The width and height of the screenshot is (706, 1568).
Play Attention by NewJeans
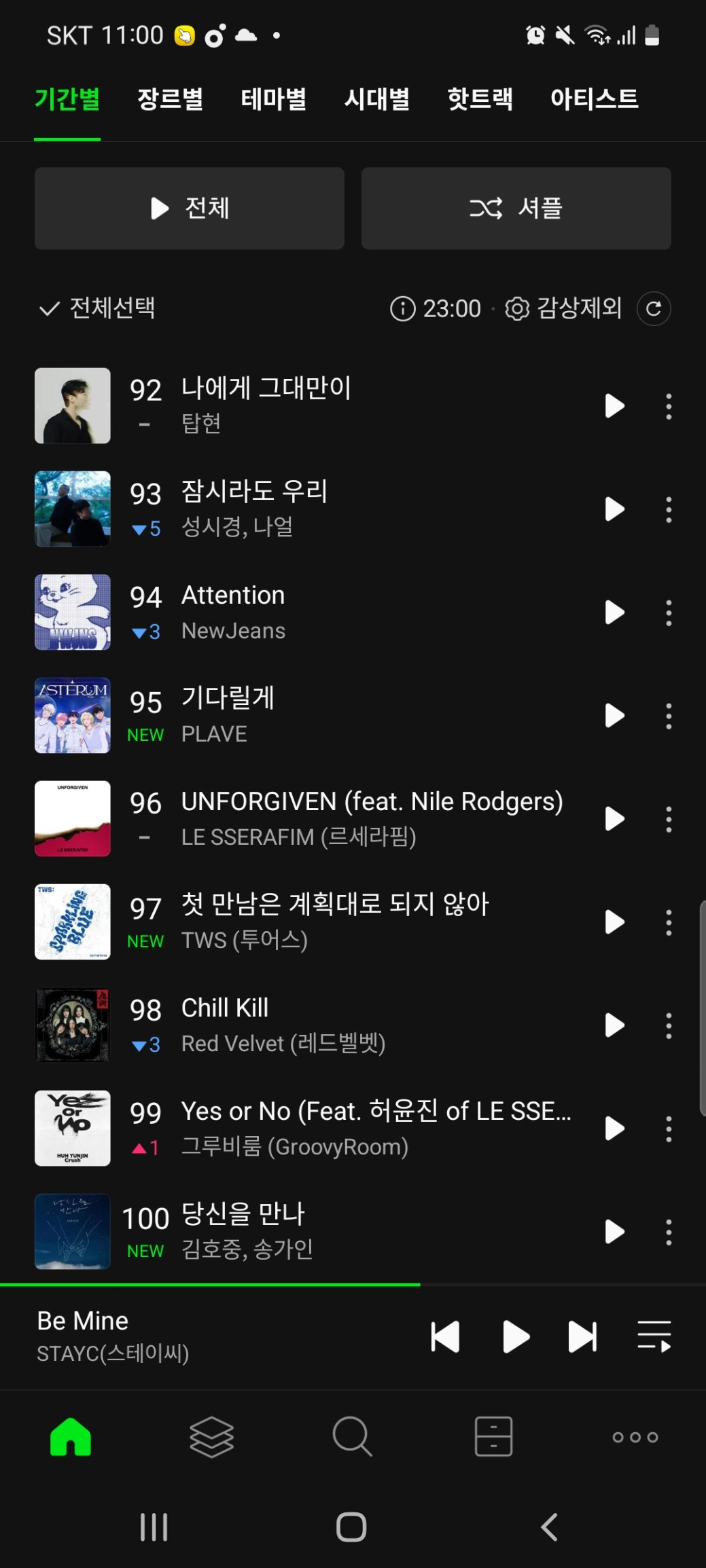click(614, 613)
